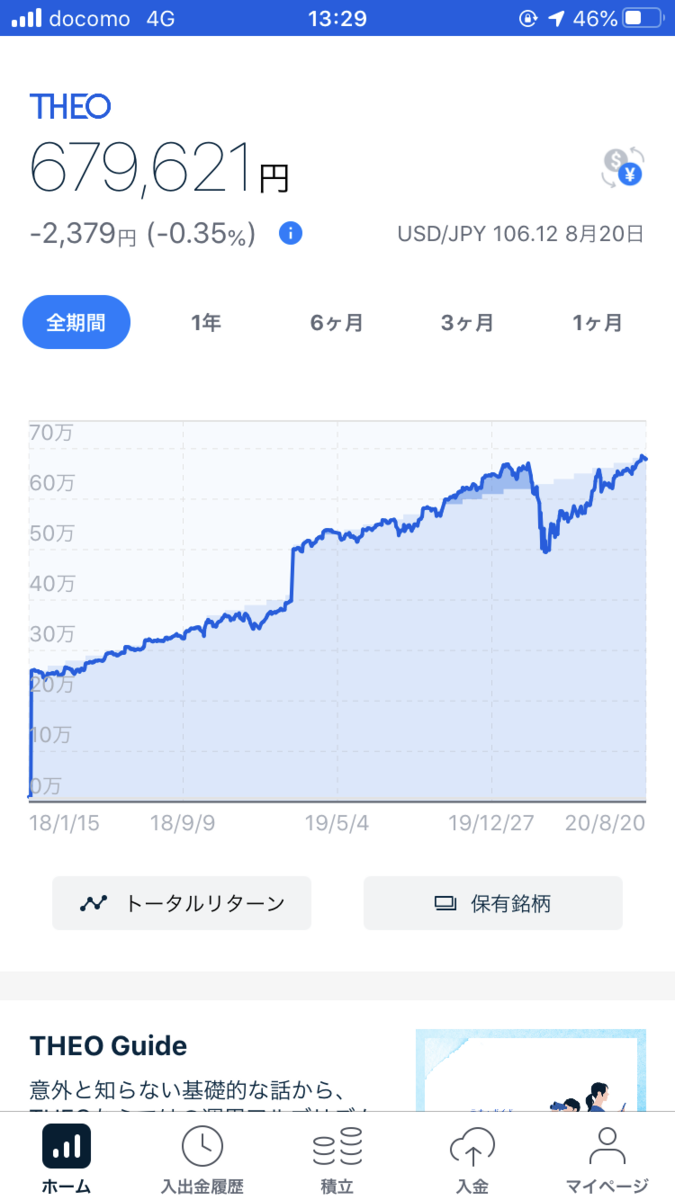Select the 全期間 chart period
The image size is (675, 1200).
coord(76,322)
